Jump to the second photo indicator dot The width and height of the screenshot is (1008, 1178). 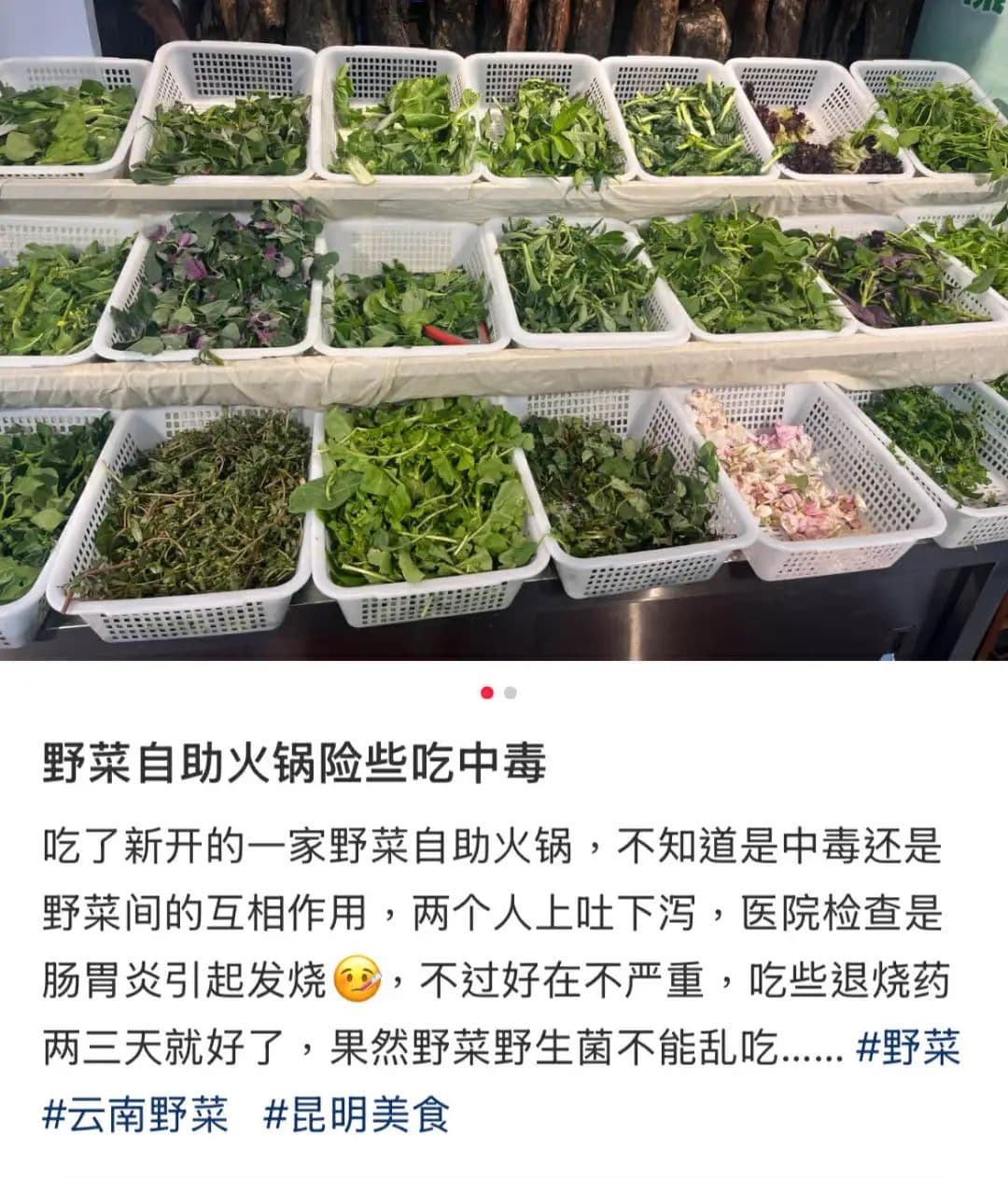pyautogui.click(x=510, y=693)
